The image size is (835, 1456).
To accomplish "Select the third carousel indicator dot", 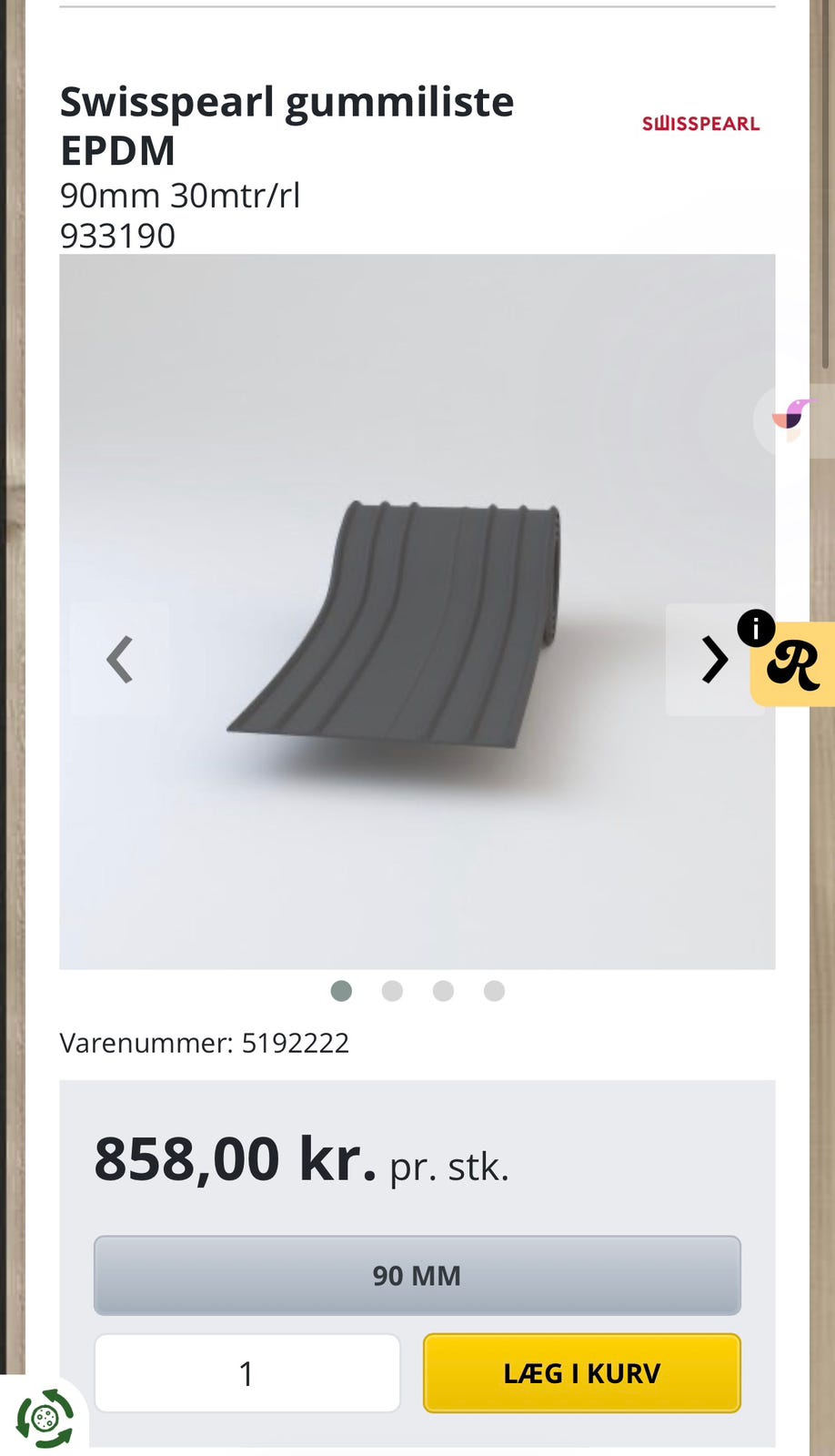I will coord(443,991).
